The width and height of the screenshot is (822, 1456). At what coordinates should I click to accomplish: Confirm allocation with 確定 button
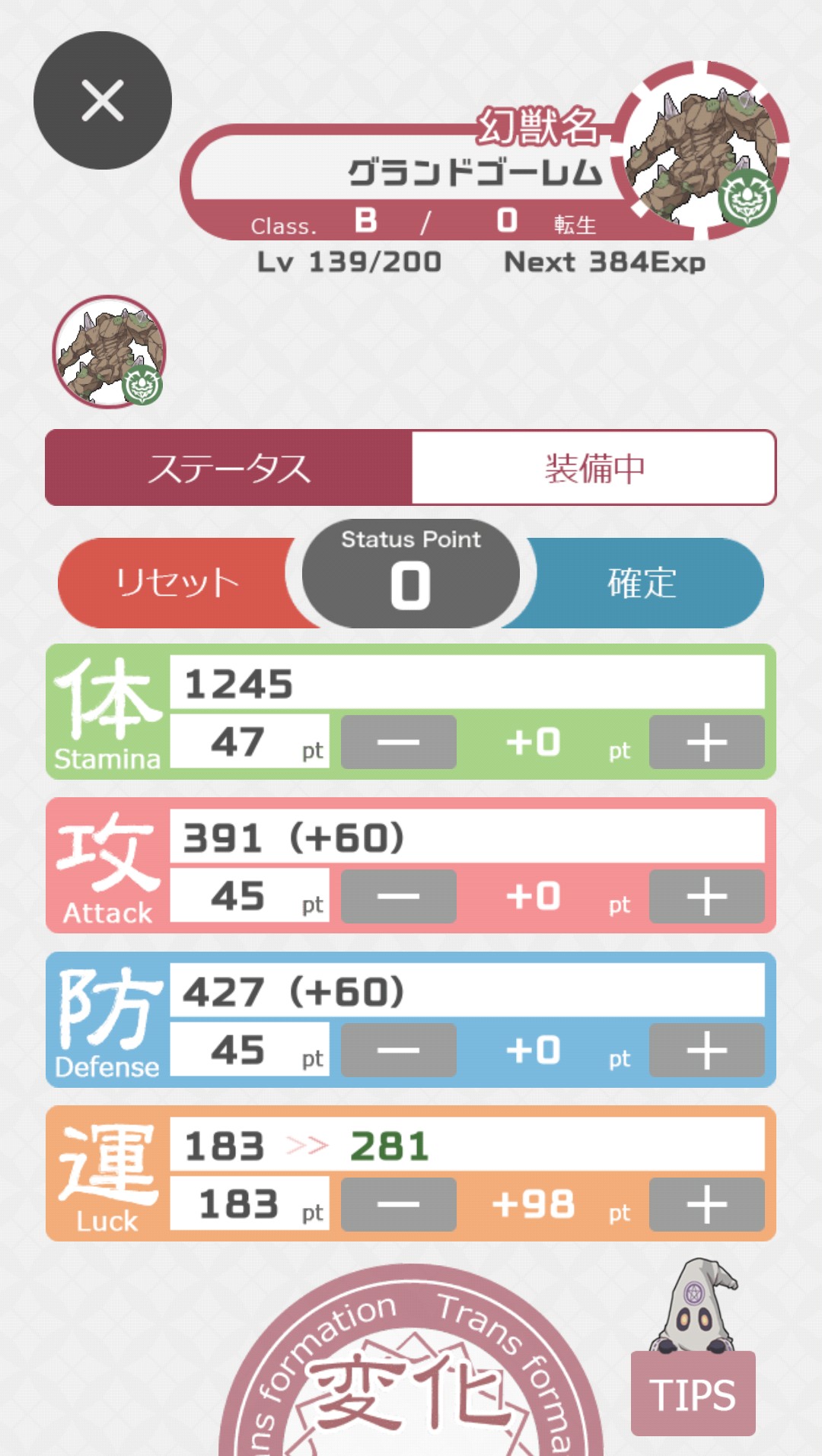point(642,583)
